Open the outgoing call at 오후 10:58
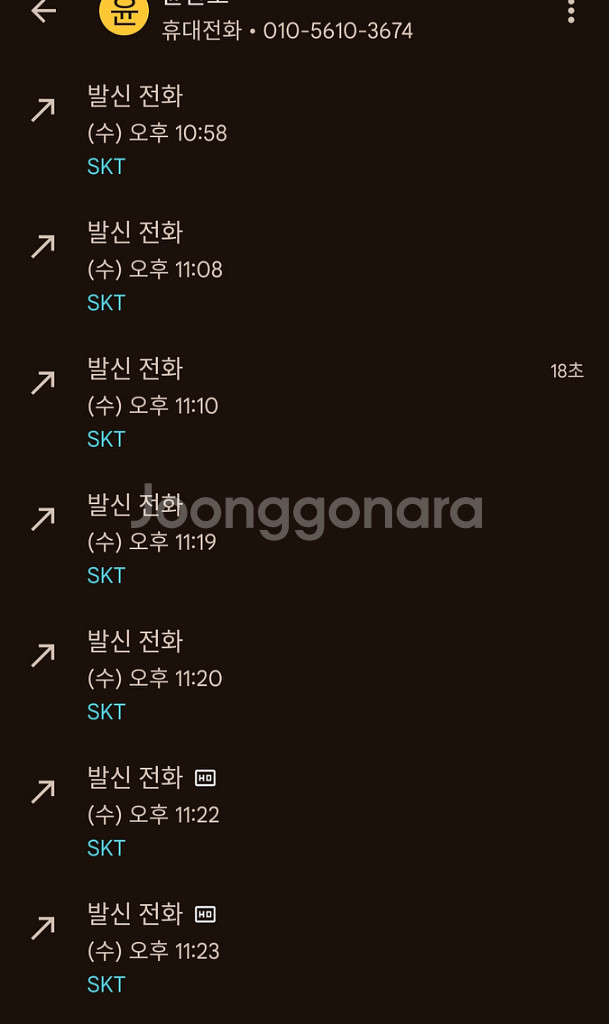The image size is (609, 1024). pyautogui.click(x=300, y=131)
